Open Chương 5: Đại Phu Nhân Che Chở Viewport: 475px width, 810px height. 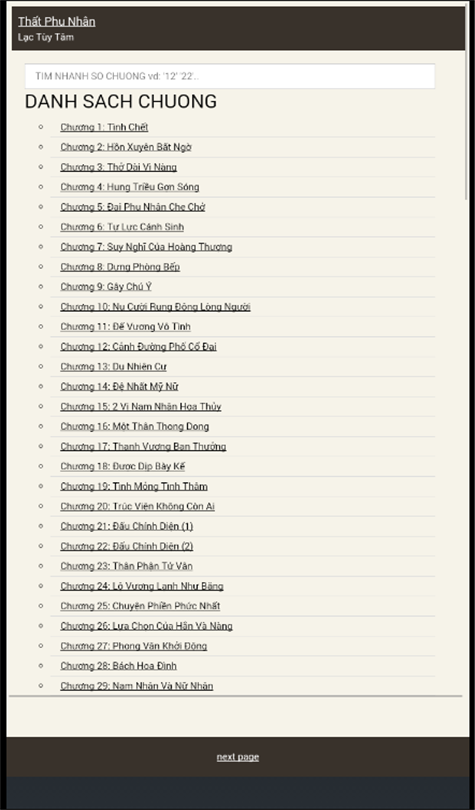(x=133, y=207)
